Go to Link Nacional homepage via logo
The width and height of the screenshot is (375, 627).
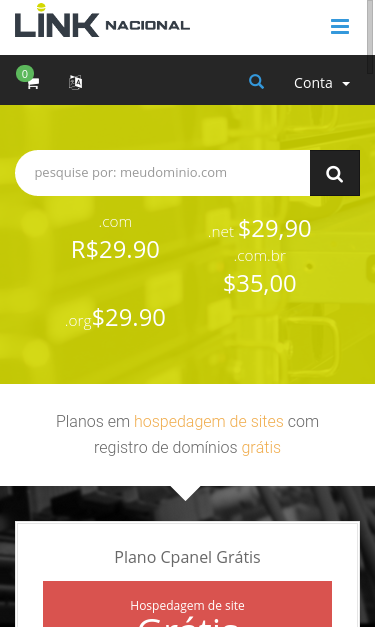click(x=102, y=21)
